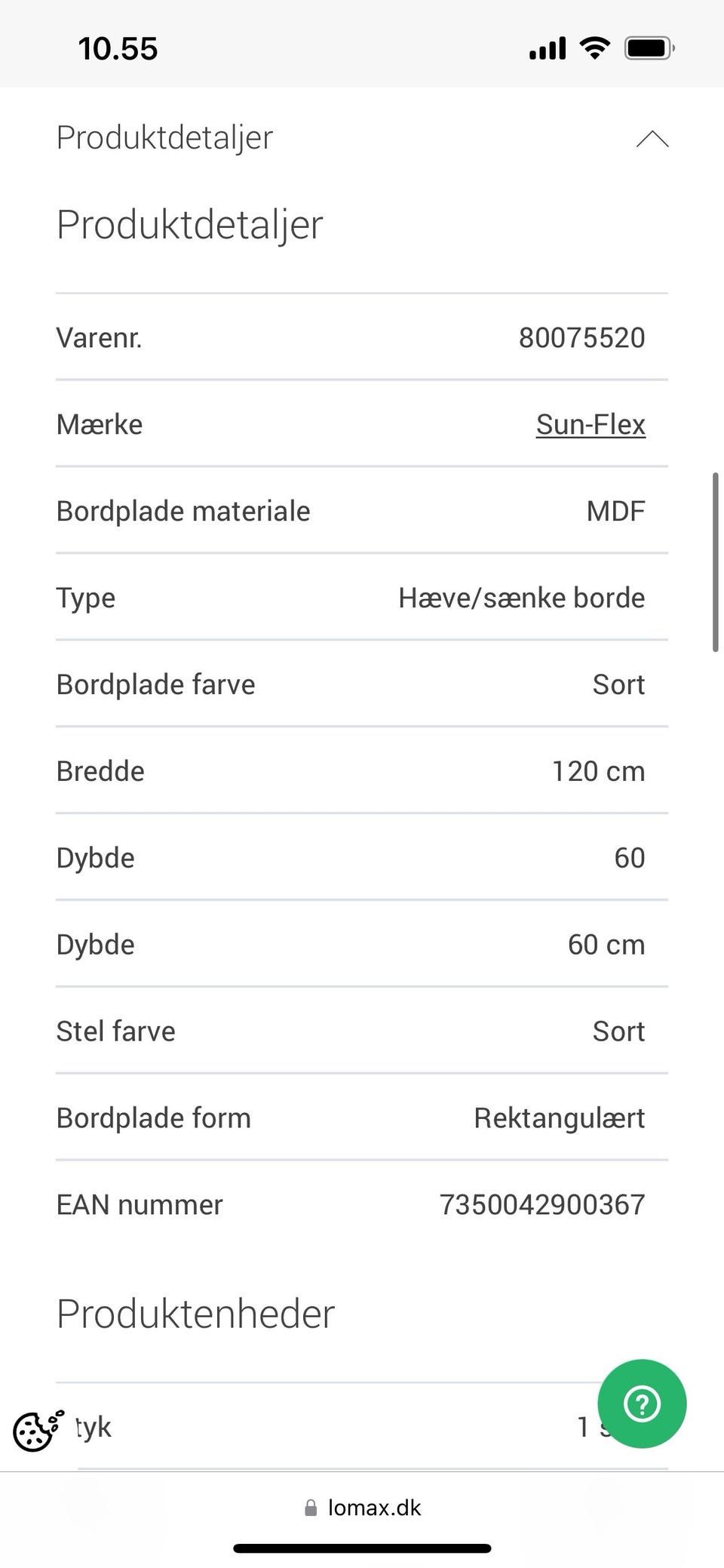This screenshot has height=1568, width=724.
Task: Expand the Produktenheder section
Action: click(x=195, y=1313)
